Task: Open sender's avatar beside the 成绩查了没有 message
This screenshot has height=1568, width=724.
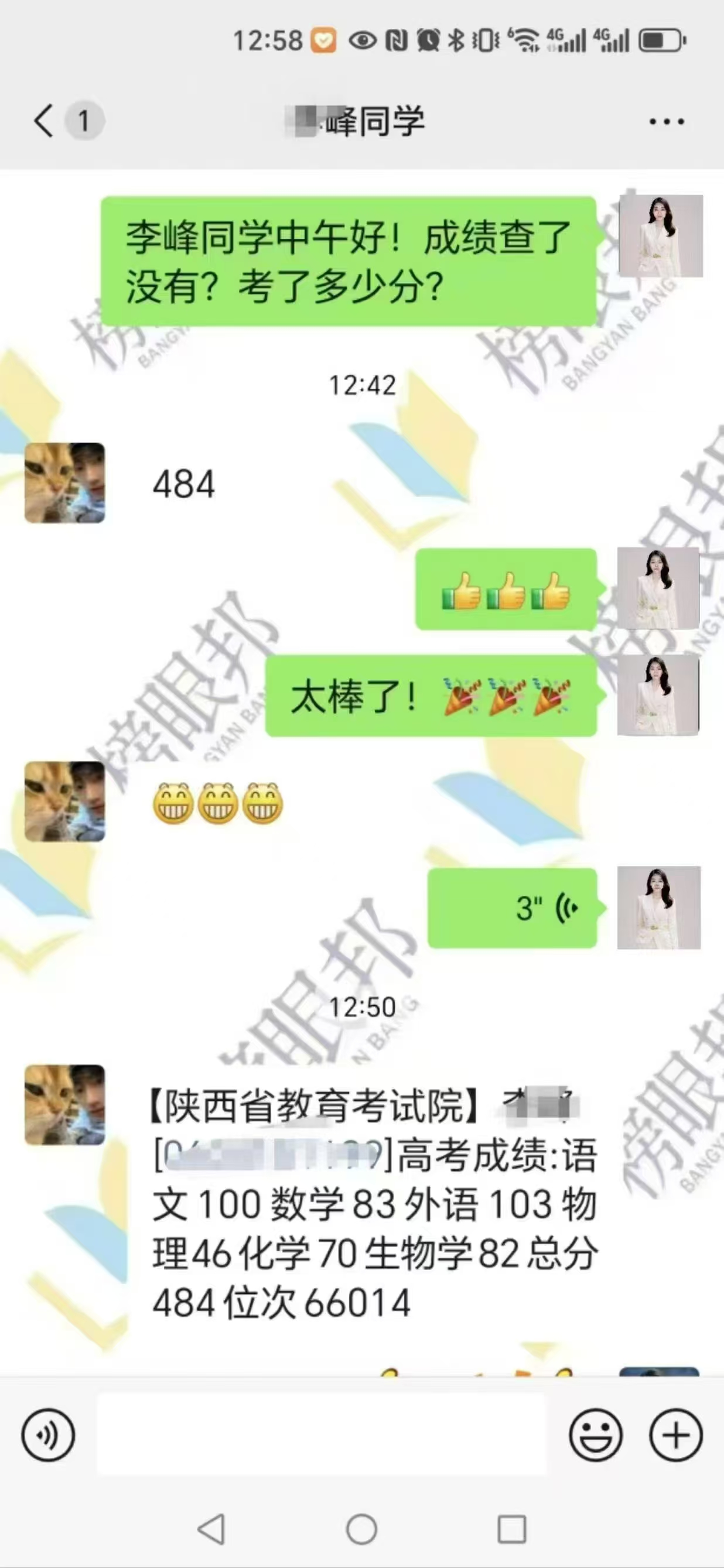Action: point(661,236)
